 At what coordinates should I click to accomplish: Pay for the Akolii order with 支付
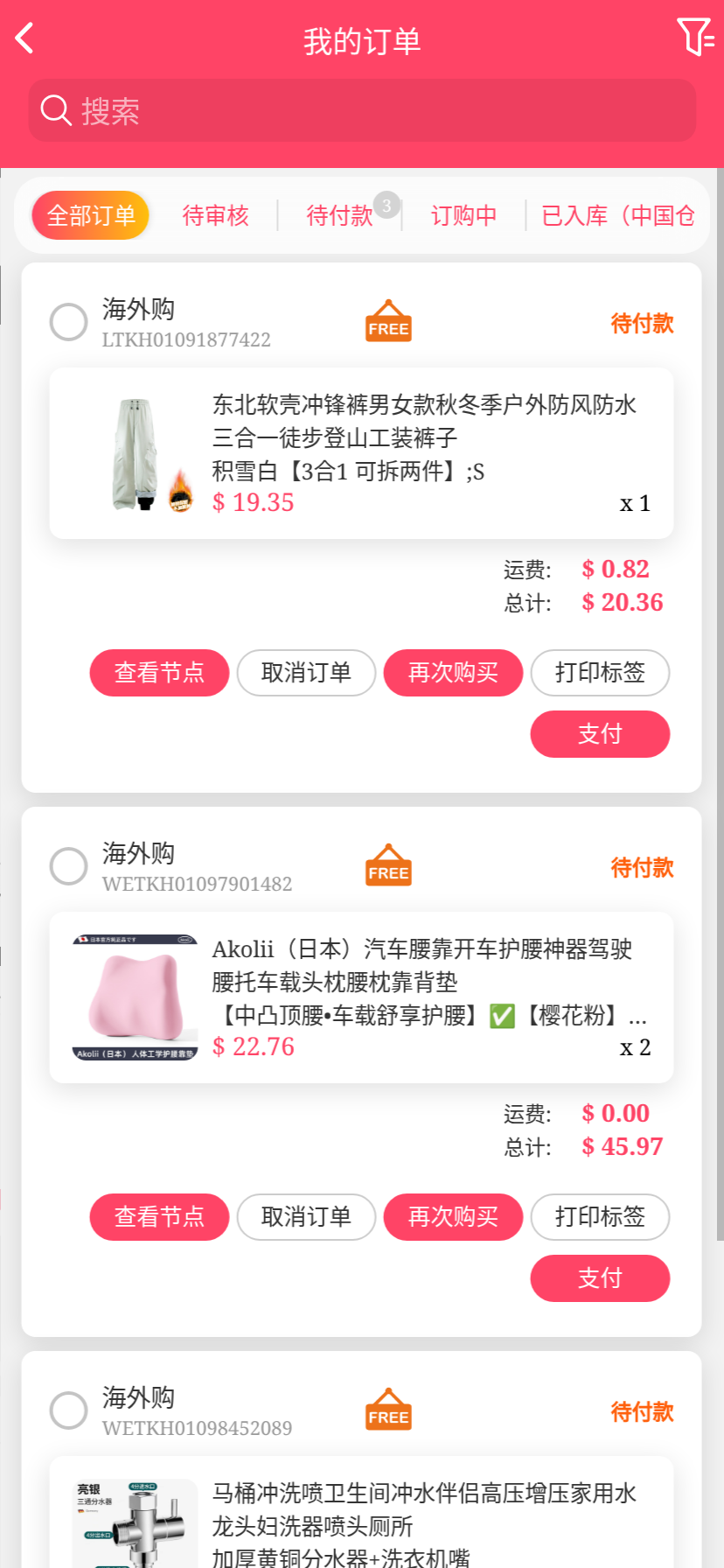pyautogui.click(x=600, y=1278)
